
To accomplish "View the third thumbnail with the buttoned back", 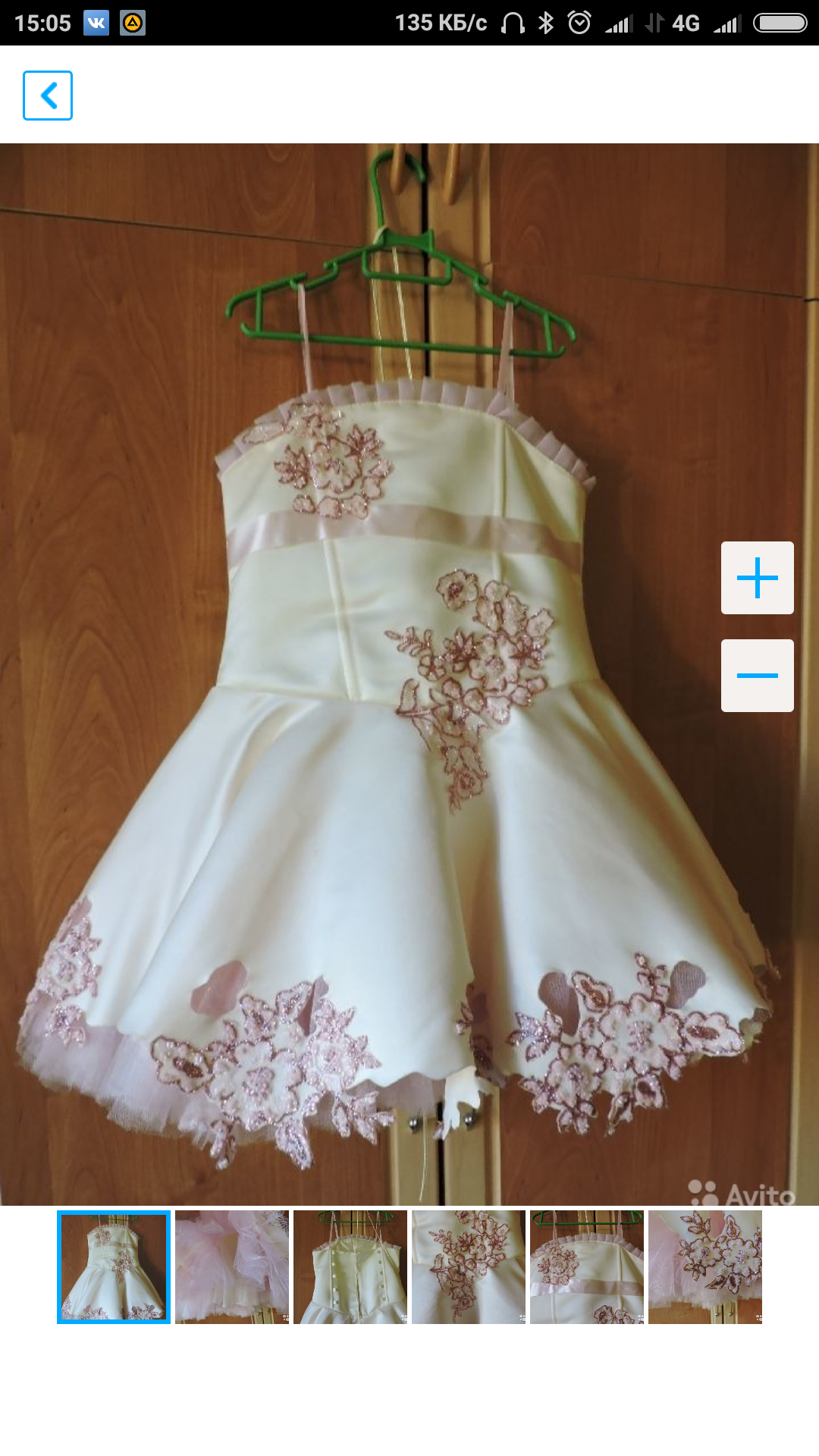I will pyautogui.click(x=350, y=1267).
